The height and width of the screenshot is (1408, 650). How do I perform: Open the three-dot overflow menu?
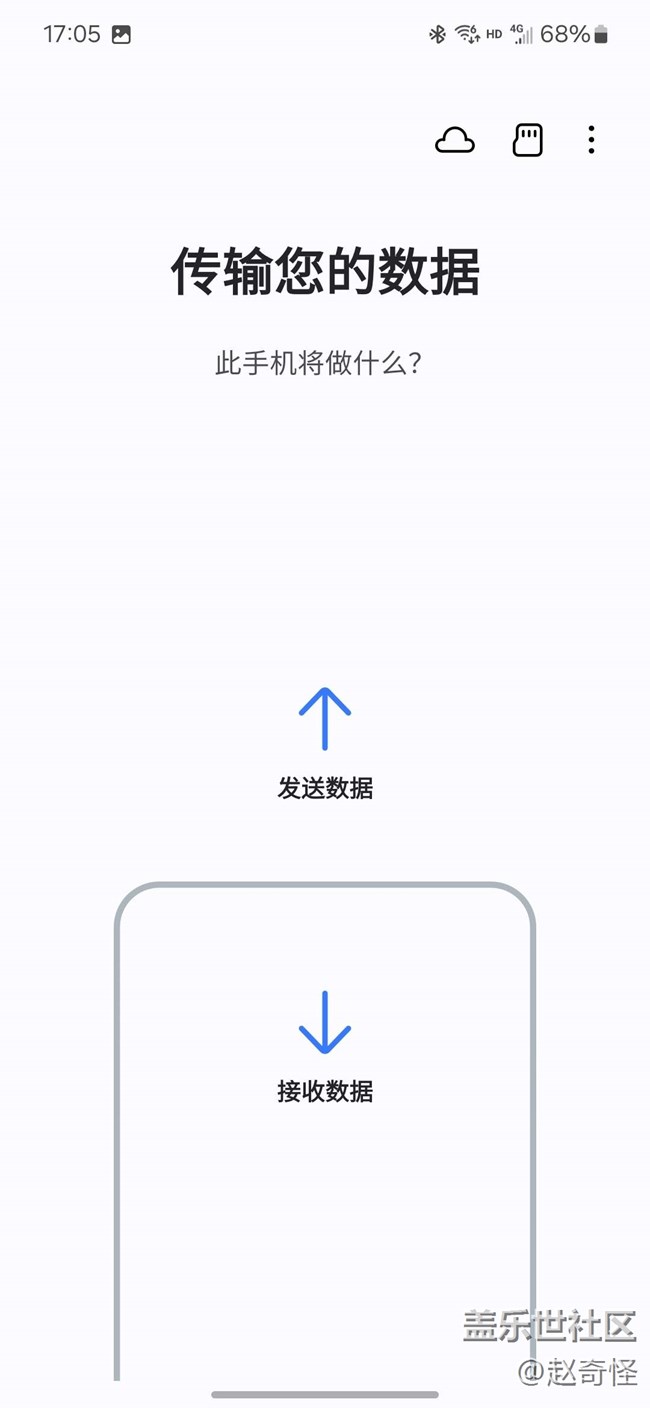(x=591, y=140)
